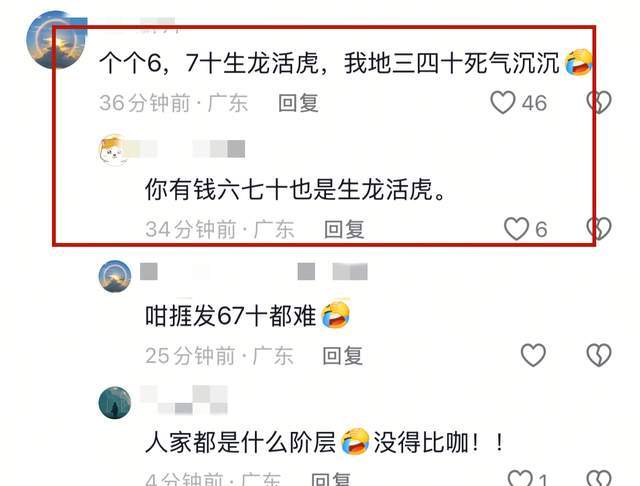Reply to the comment posted 36分钟前
This screenshot has height=486, width=640.
298,102
